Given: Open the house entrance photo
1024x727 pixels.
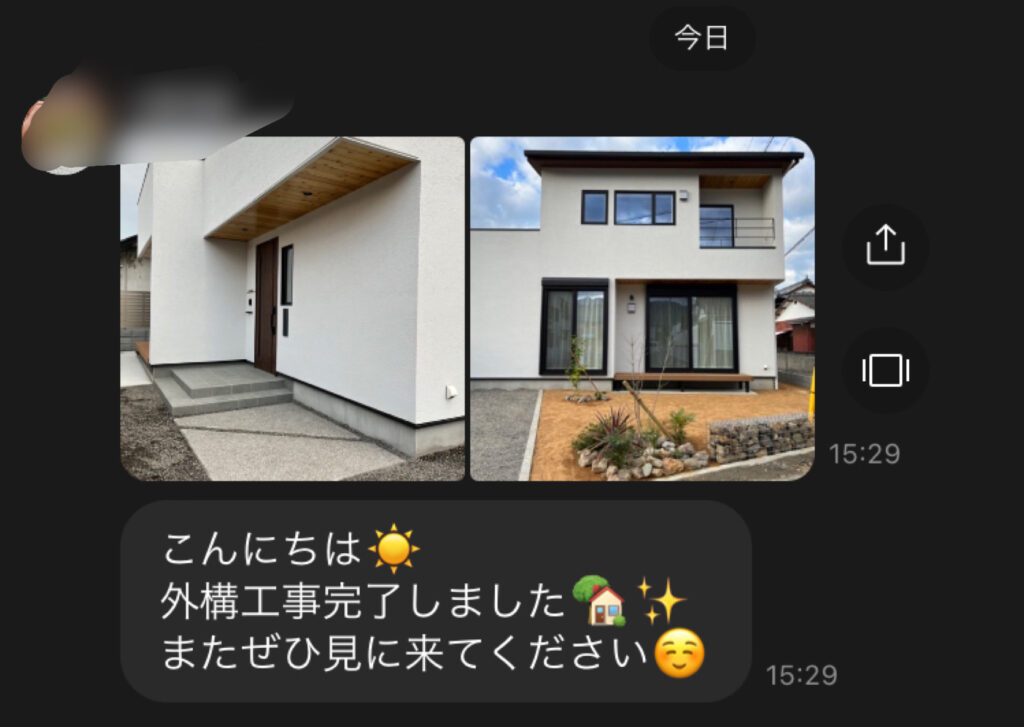Looking at the screenshot, I should tap(292, 308).
